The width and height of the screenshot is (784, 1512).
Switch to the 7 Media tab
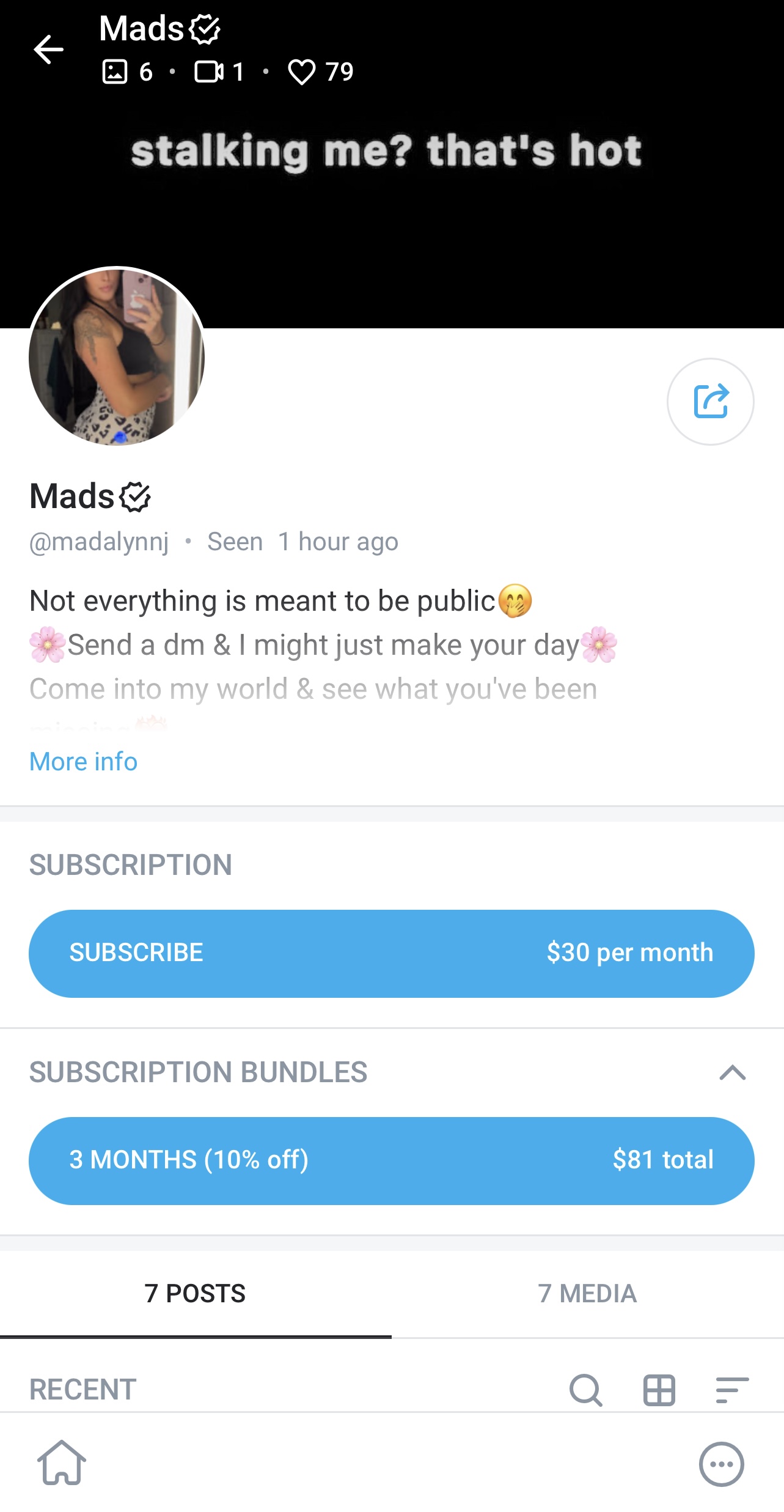click(587, 1294)
